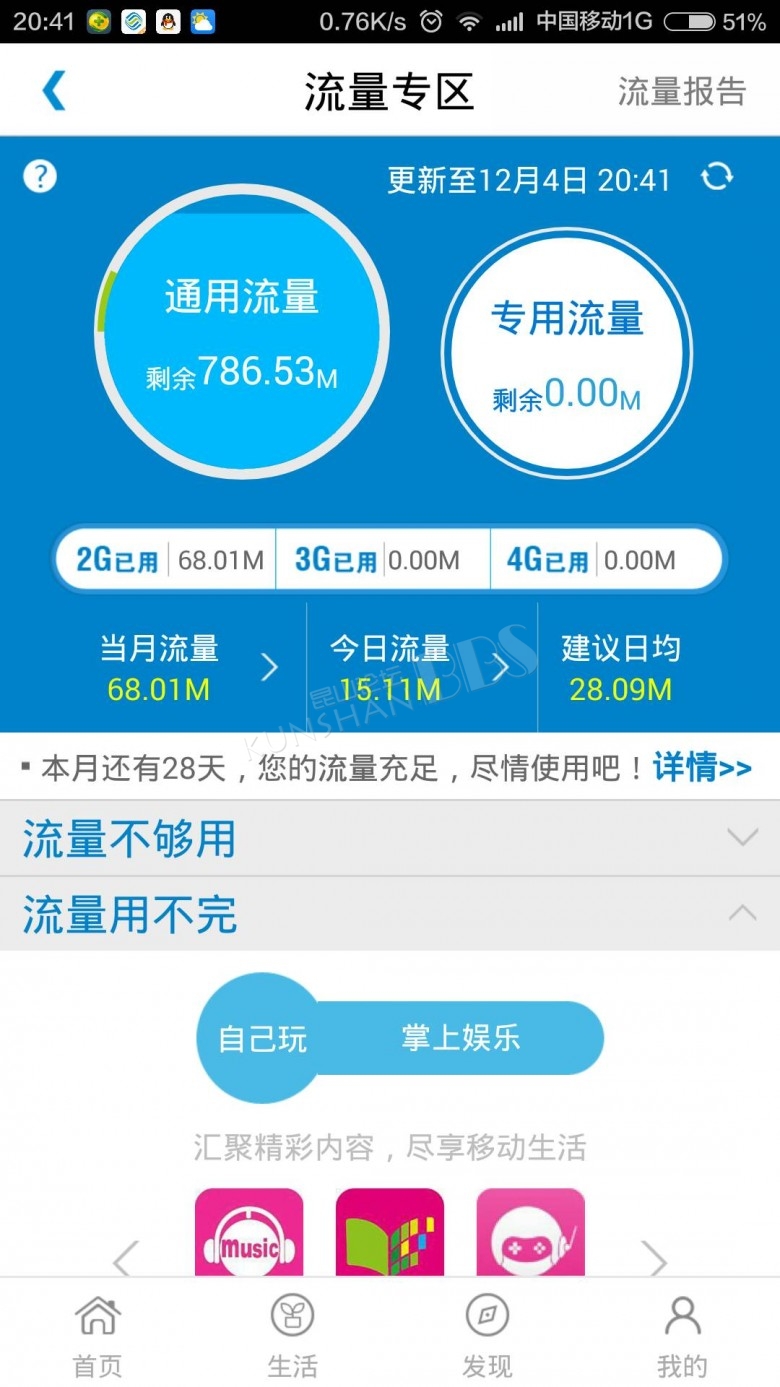Open 流量报告 in the top bar
Image resolution: width=780 pixels, height=1387 pixels.
681,91
